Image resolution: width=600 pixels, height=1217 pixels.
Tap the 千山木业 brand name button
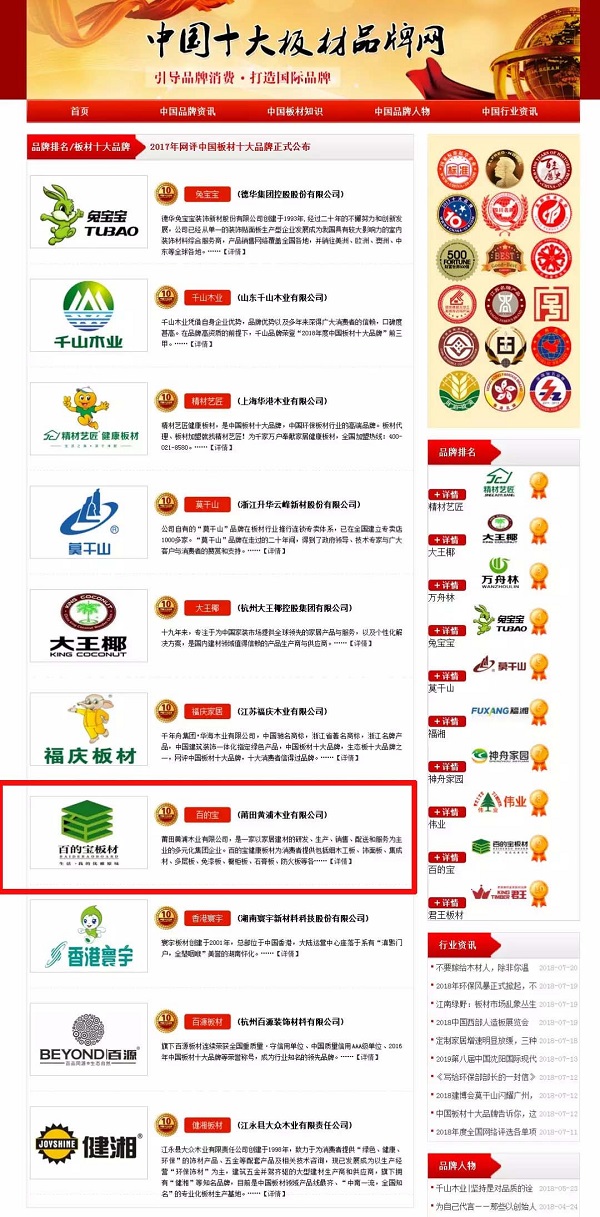[207, 298]
